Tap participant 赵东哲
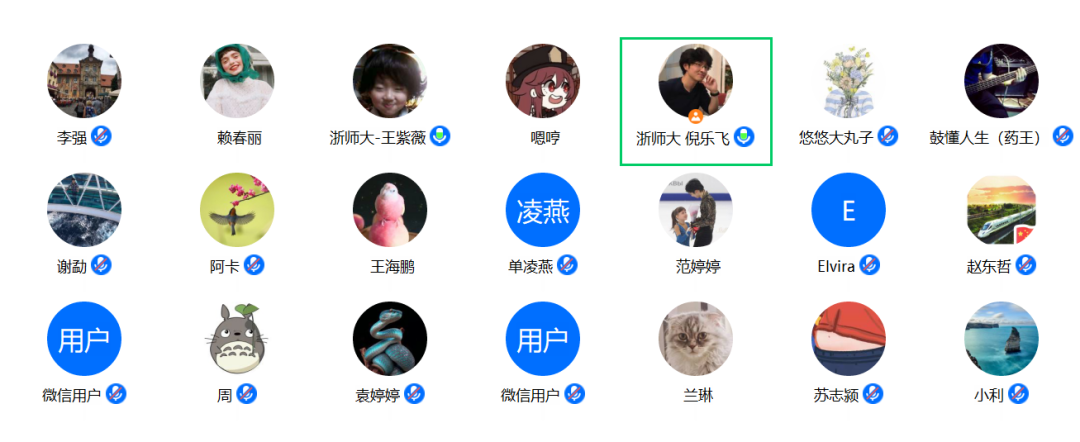This screenshot has width=1080, height=442. point(1001,210)
